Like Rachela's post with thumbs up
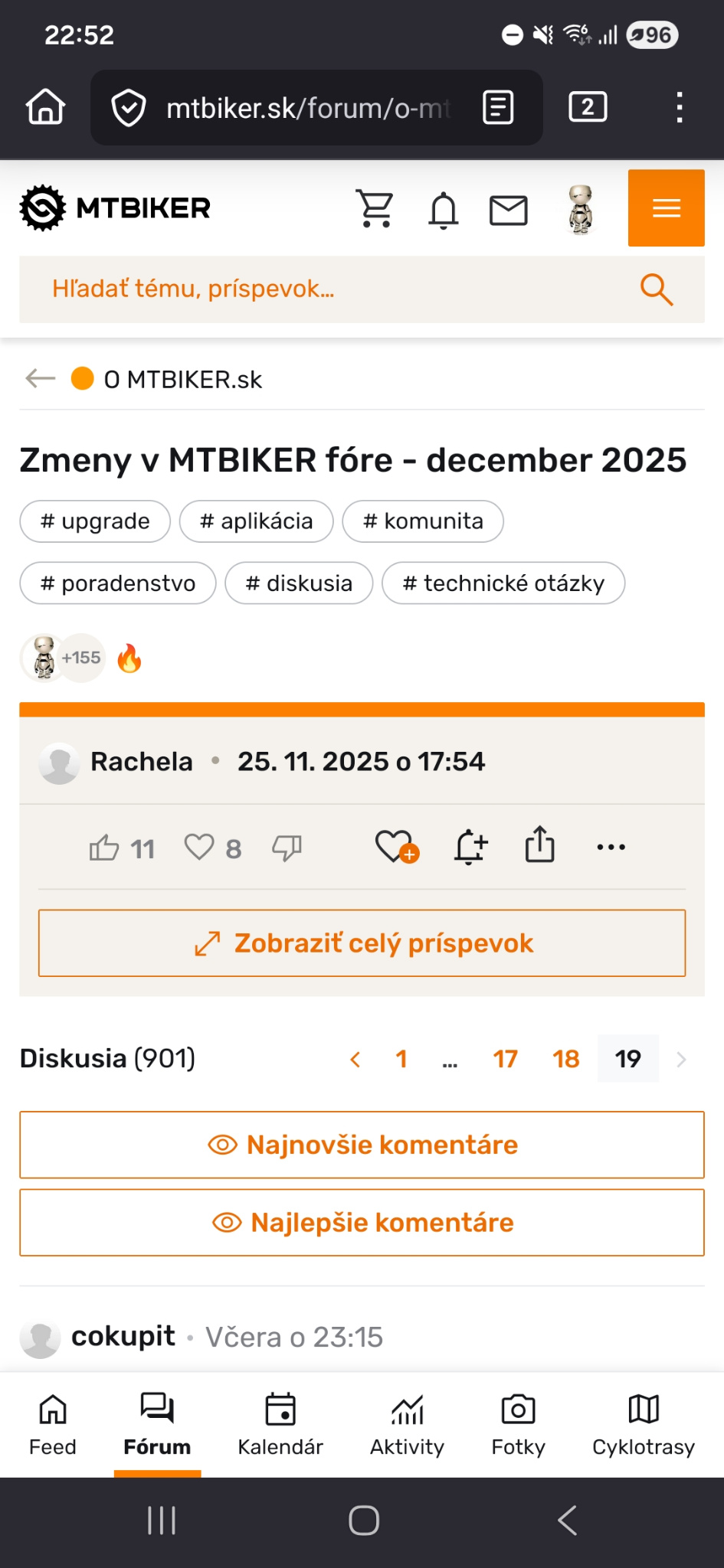The height and width of the screenshot is (1568, 724). tap(105, 848)
